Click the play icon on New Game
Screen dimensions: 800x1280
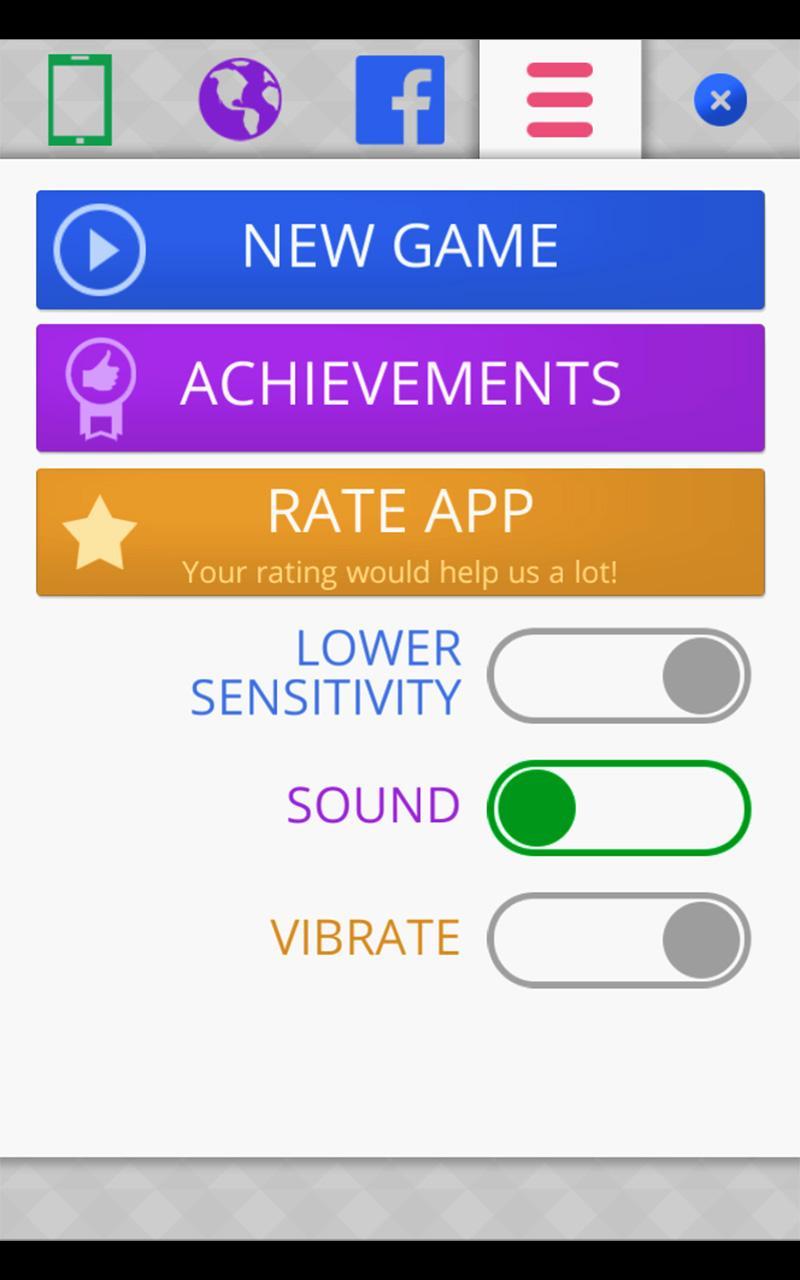pos(99,250)
